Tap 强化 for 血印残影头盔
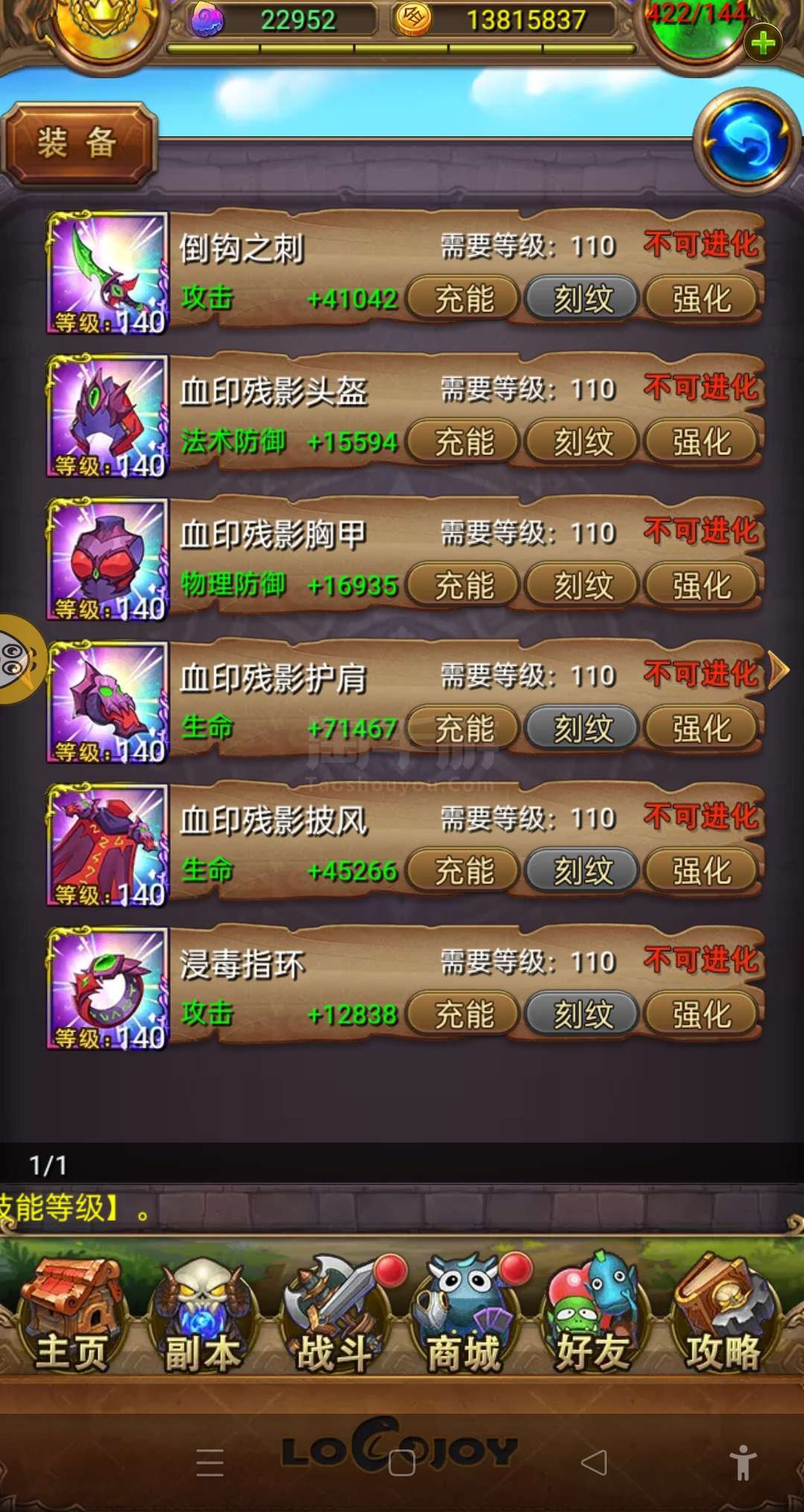804x1512 pixels. point(701,442)
